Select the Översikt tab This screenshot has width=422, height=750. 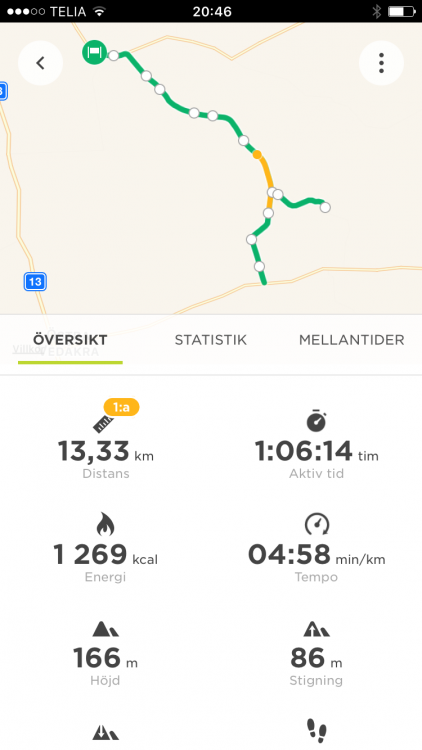pos(70,340)
